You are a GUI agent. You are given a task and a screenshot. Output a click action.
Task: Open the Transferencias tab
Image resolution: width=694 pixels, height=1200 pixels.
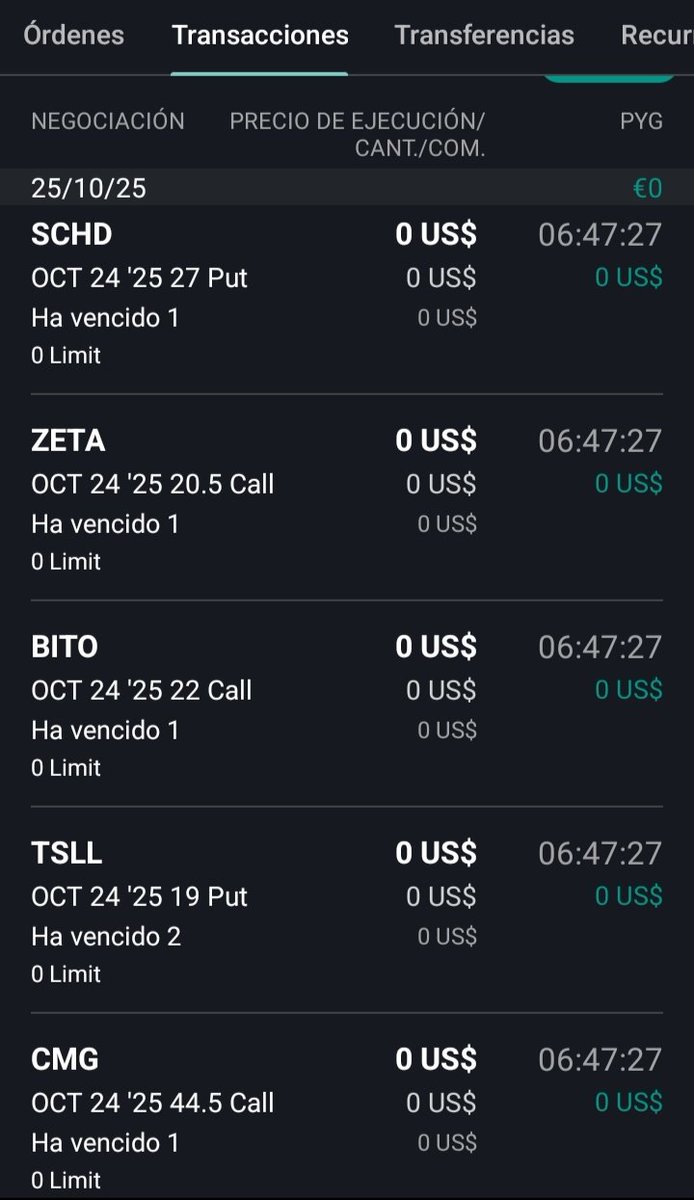coord(484,35)
